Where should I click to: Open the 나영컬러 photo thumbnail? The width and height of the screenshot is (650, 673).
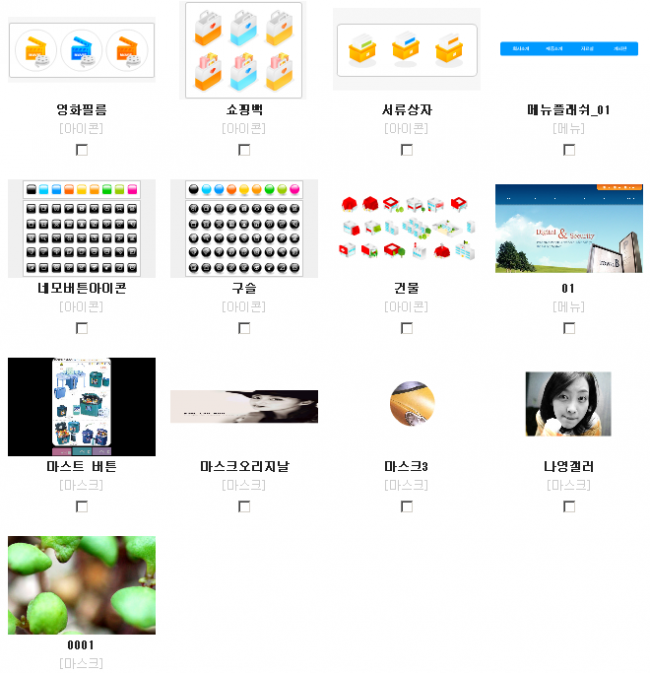[x=568, y=404]
